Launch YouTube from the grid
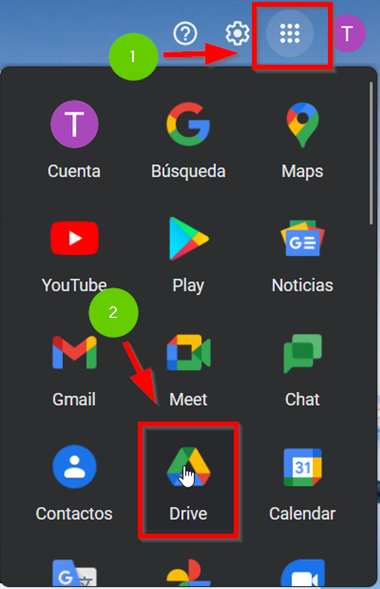 pyautogui.click(x=74, y=255)
